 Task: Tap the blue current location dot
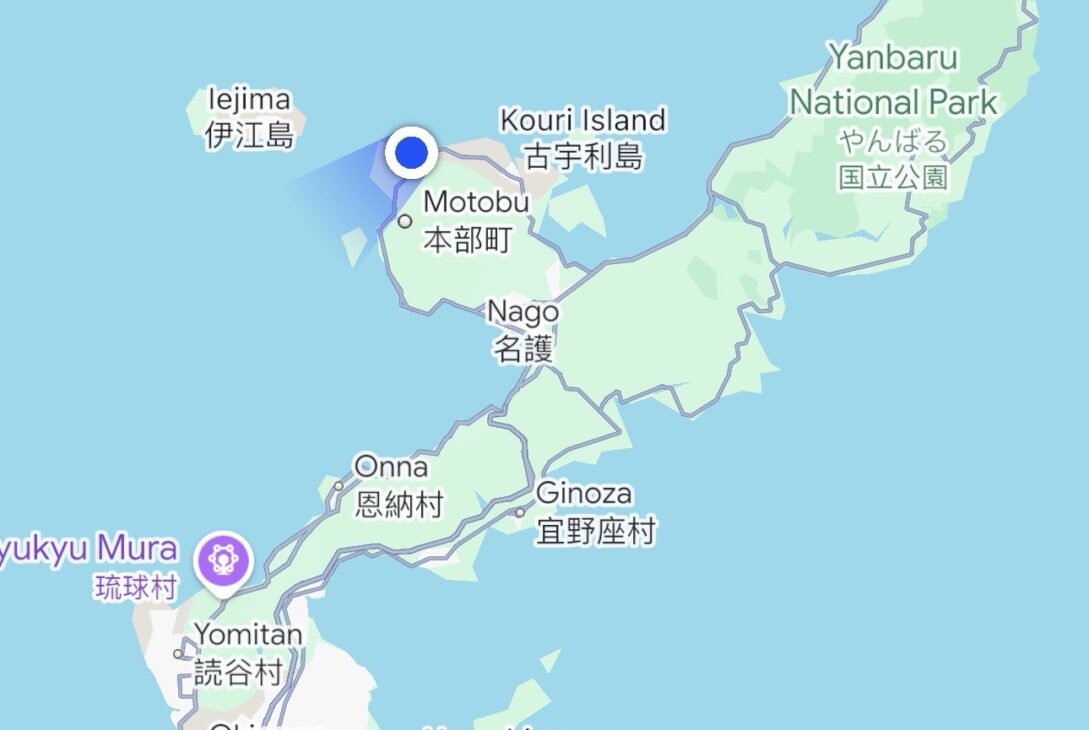point(411,153)
